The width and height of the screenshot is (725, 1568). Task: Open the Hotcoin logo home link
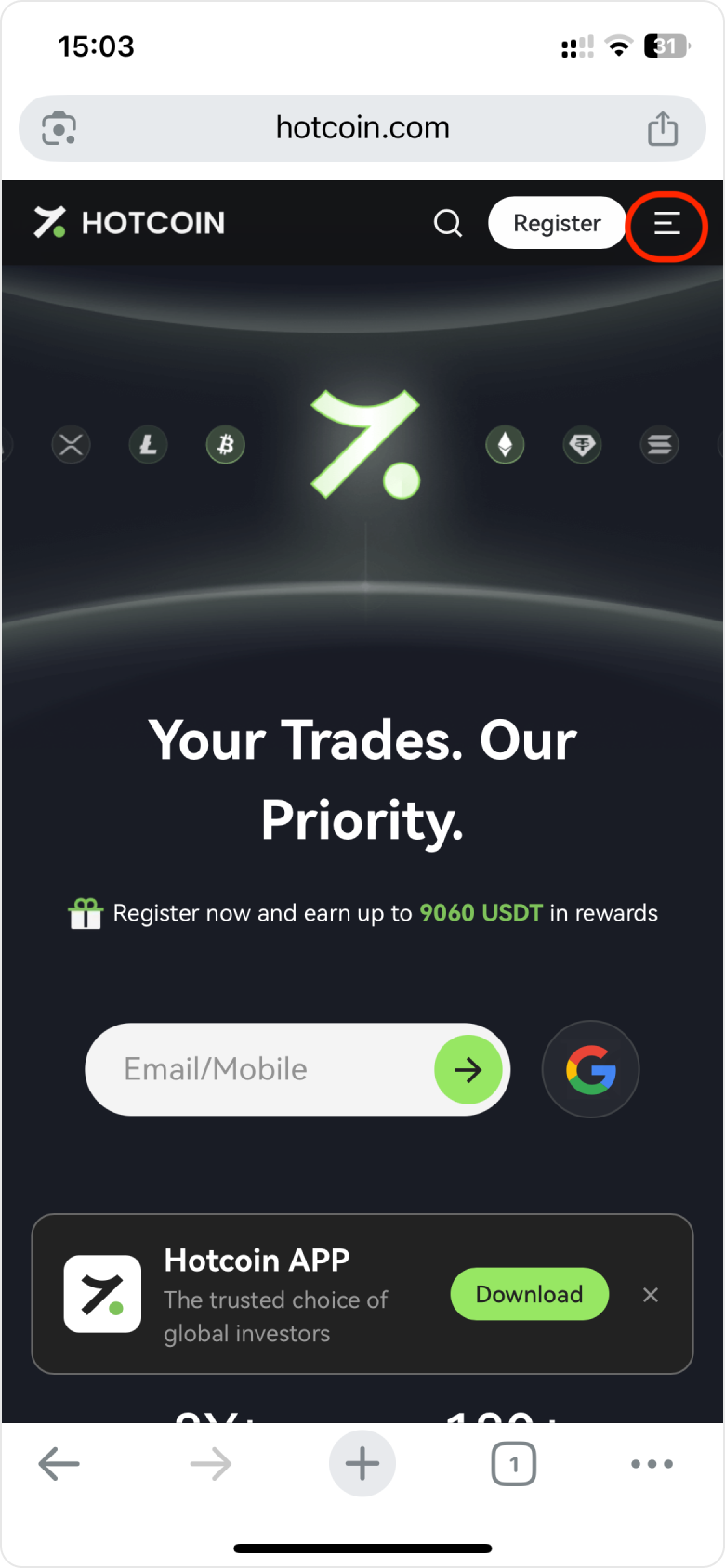click(129, 223)
